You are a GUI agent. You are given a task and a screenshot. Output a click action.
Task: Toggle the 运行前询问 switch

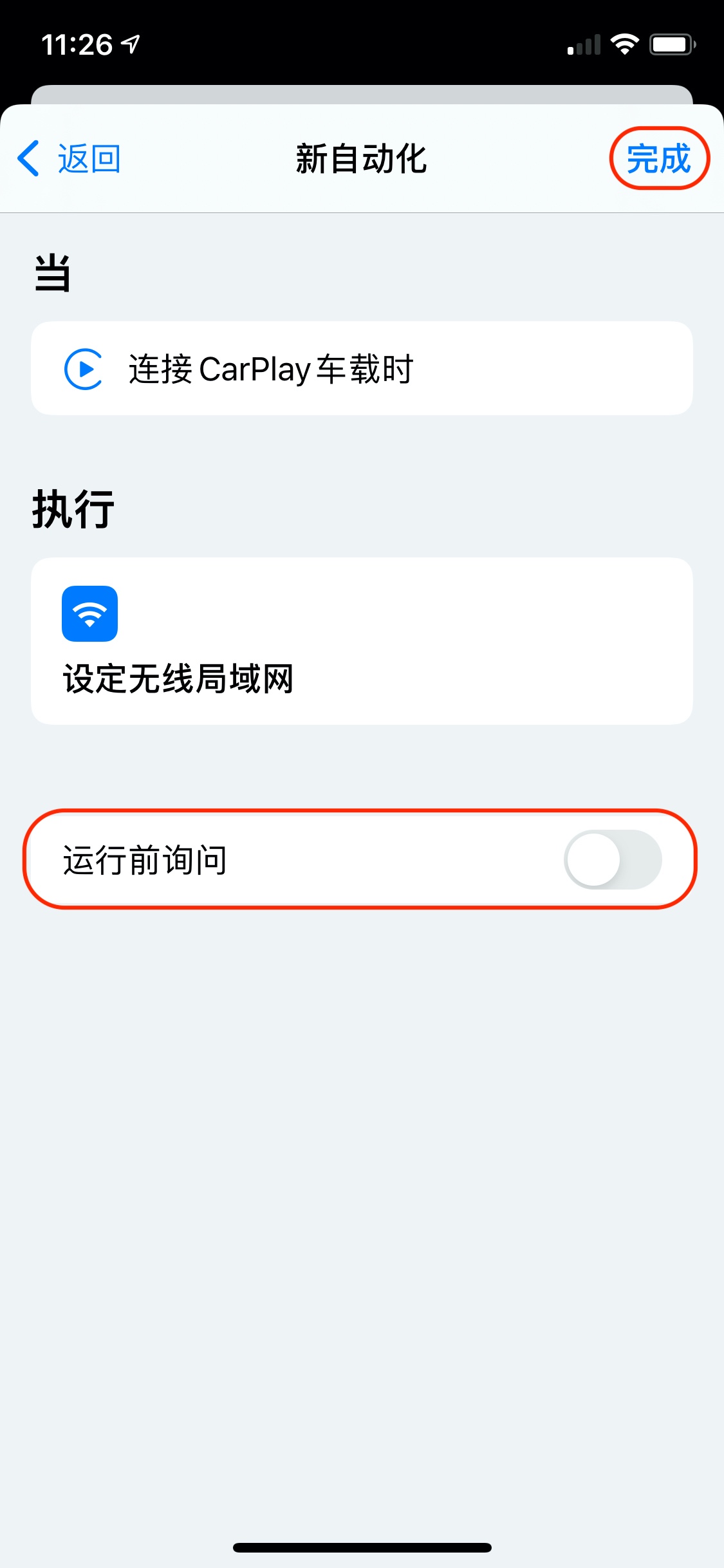click(x=612, y=859)
